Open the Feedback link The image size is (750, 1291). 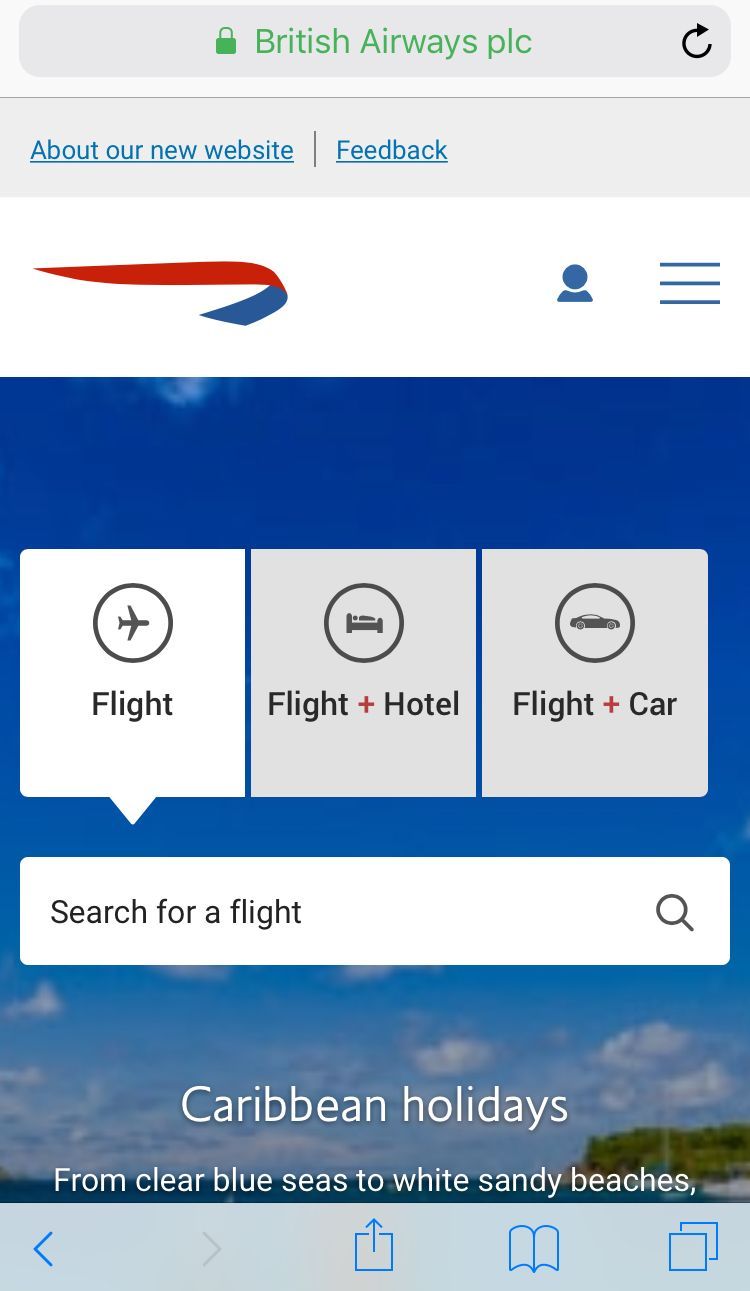pos(391,150)
